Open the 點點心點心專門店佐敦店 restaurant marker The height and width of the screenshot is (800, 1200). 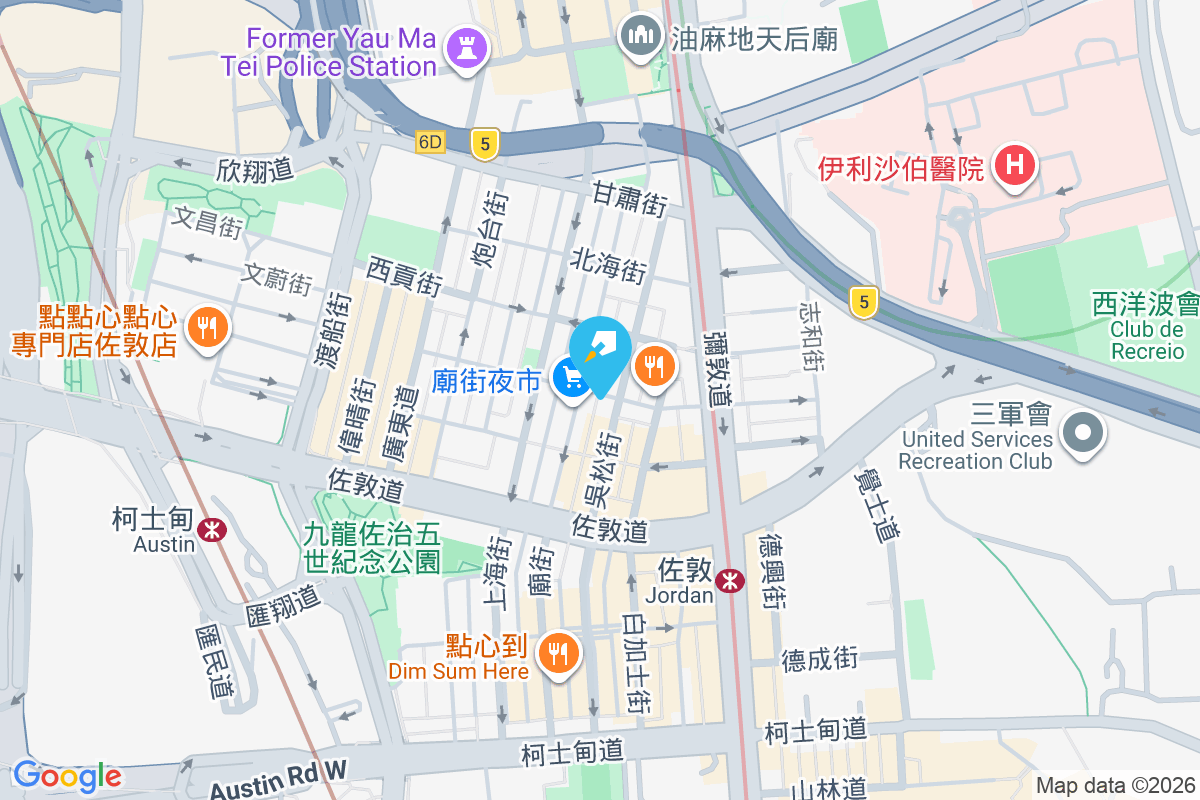(x=207, y=330)
